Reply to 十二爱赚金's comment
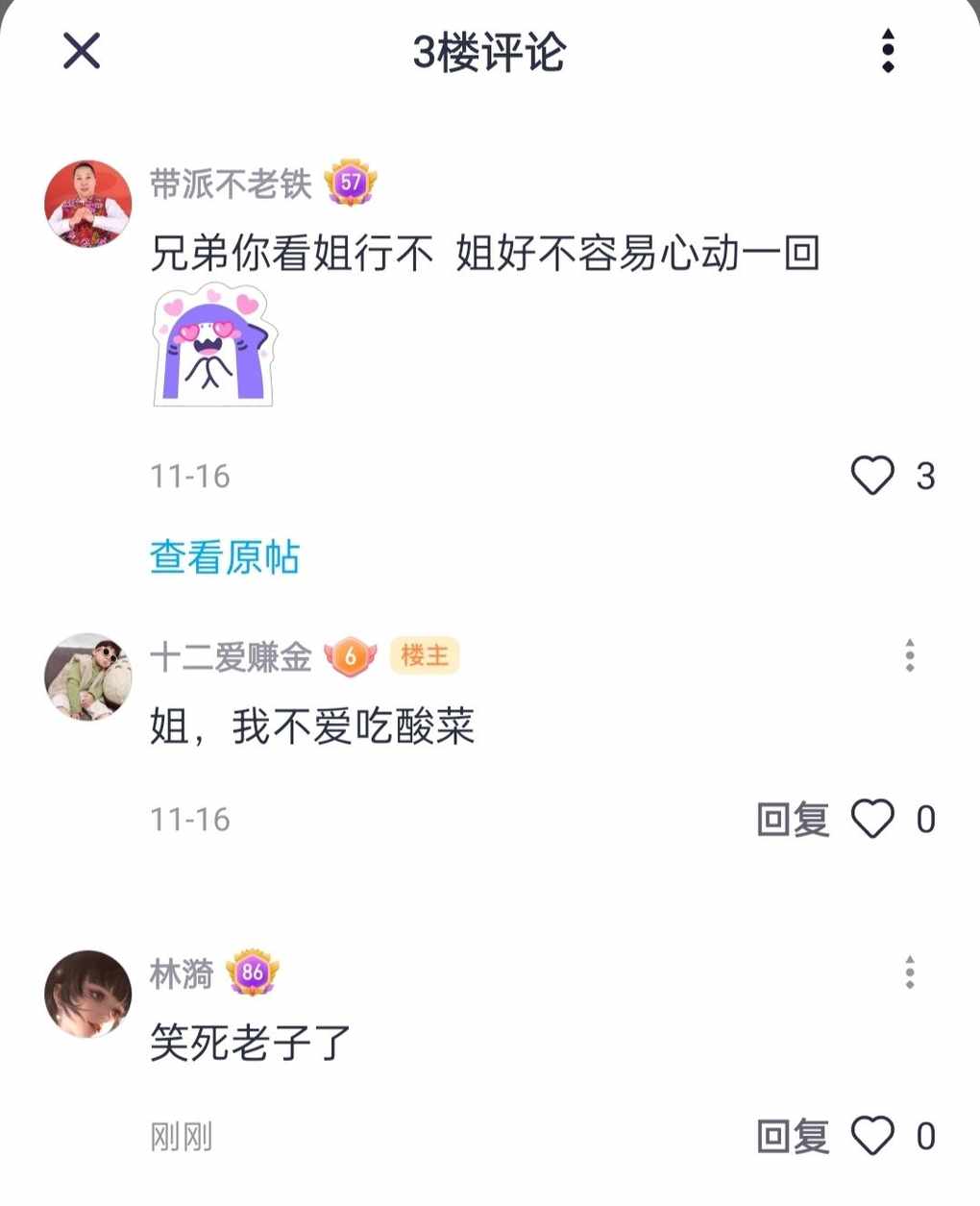Image resolution: width=980 pixels, height=1206 pixels. tap(793, 820)
